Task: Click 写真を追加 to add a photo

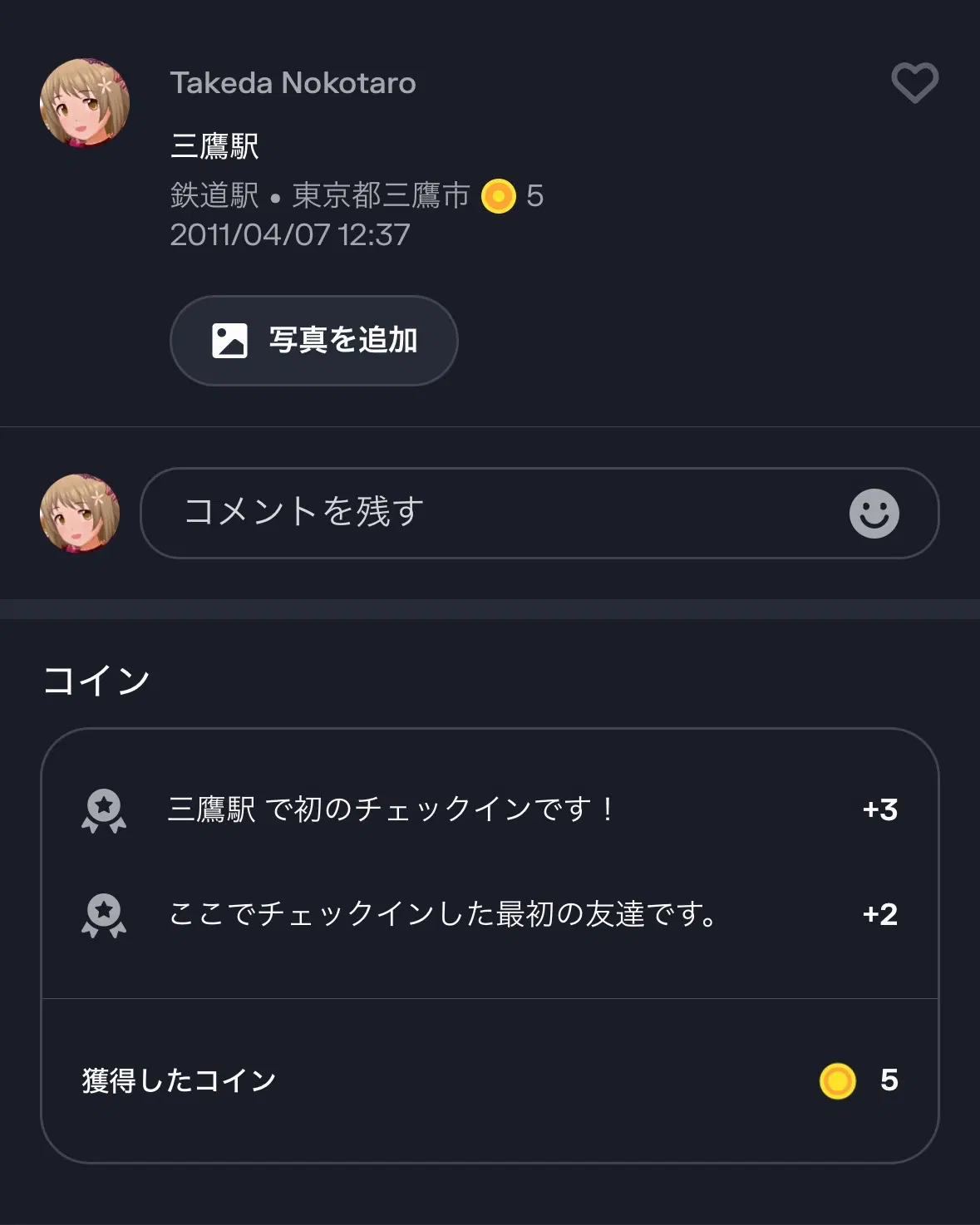Action: 313,341
